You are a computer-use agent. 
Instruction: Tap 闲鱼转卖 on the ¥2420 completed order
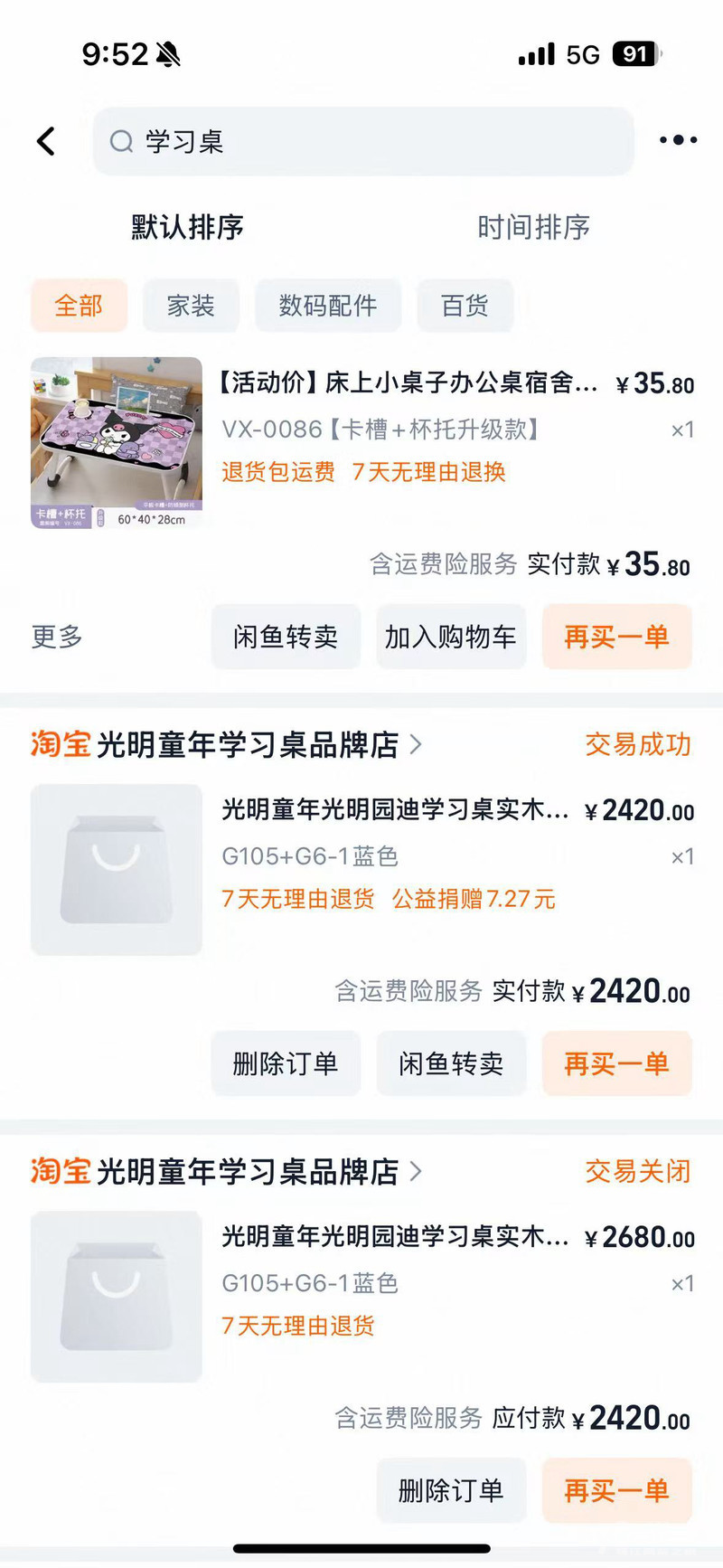coord(451,1063)
